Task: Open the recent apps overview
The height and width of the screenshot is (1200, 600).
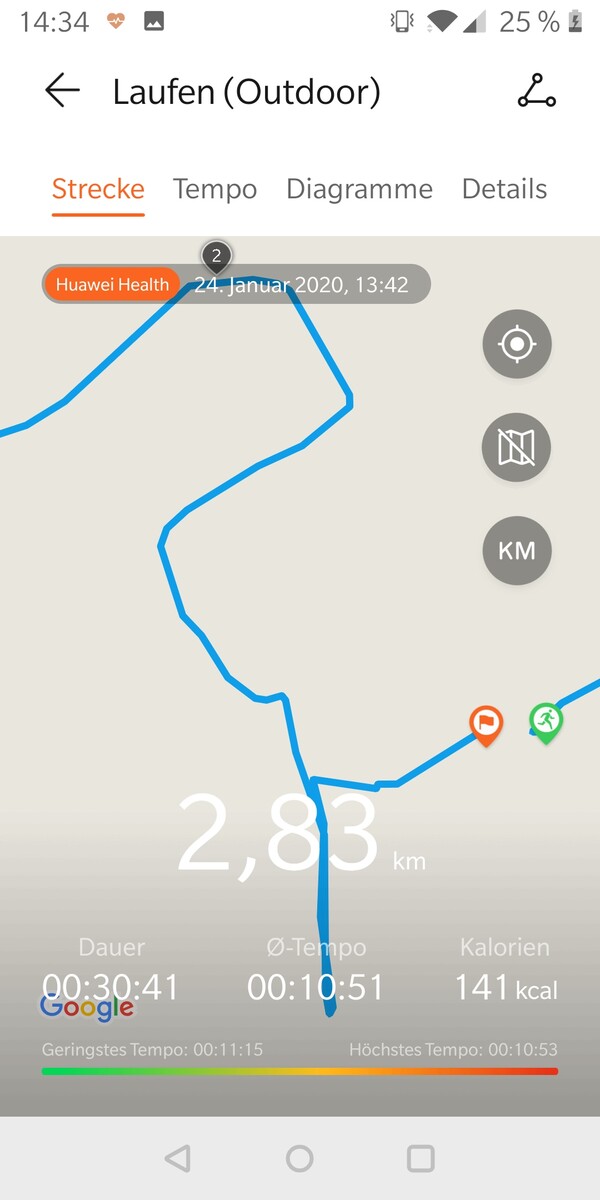Action: pyautogui.click(x=421, y=1158)
